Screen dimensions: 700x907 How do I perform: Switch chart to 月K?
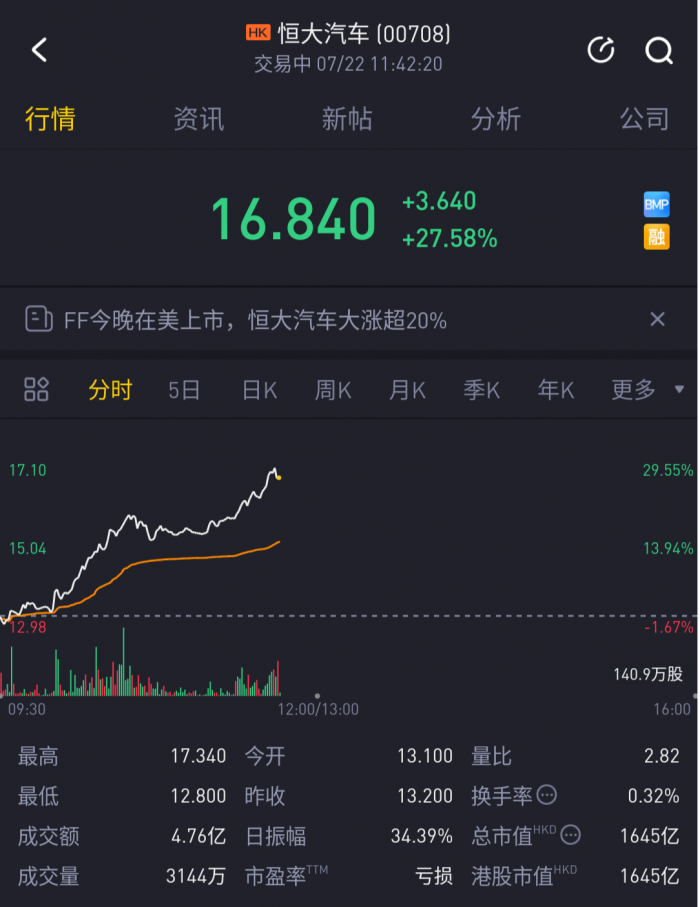coord(407,390)
